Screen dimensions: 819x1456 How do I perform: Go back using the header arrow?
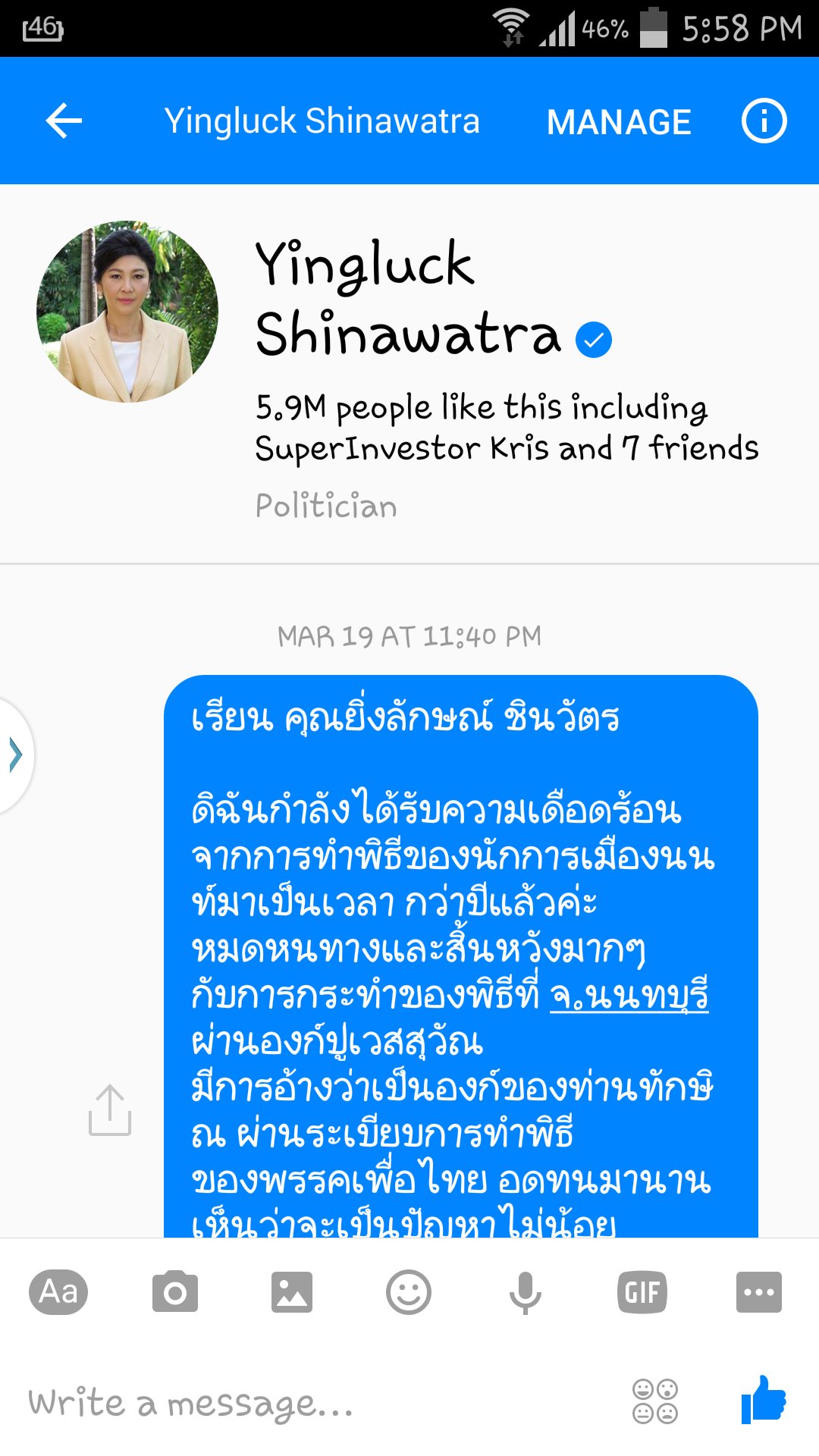(x=64, y=121)
